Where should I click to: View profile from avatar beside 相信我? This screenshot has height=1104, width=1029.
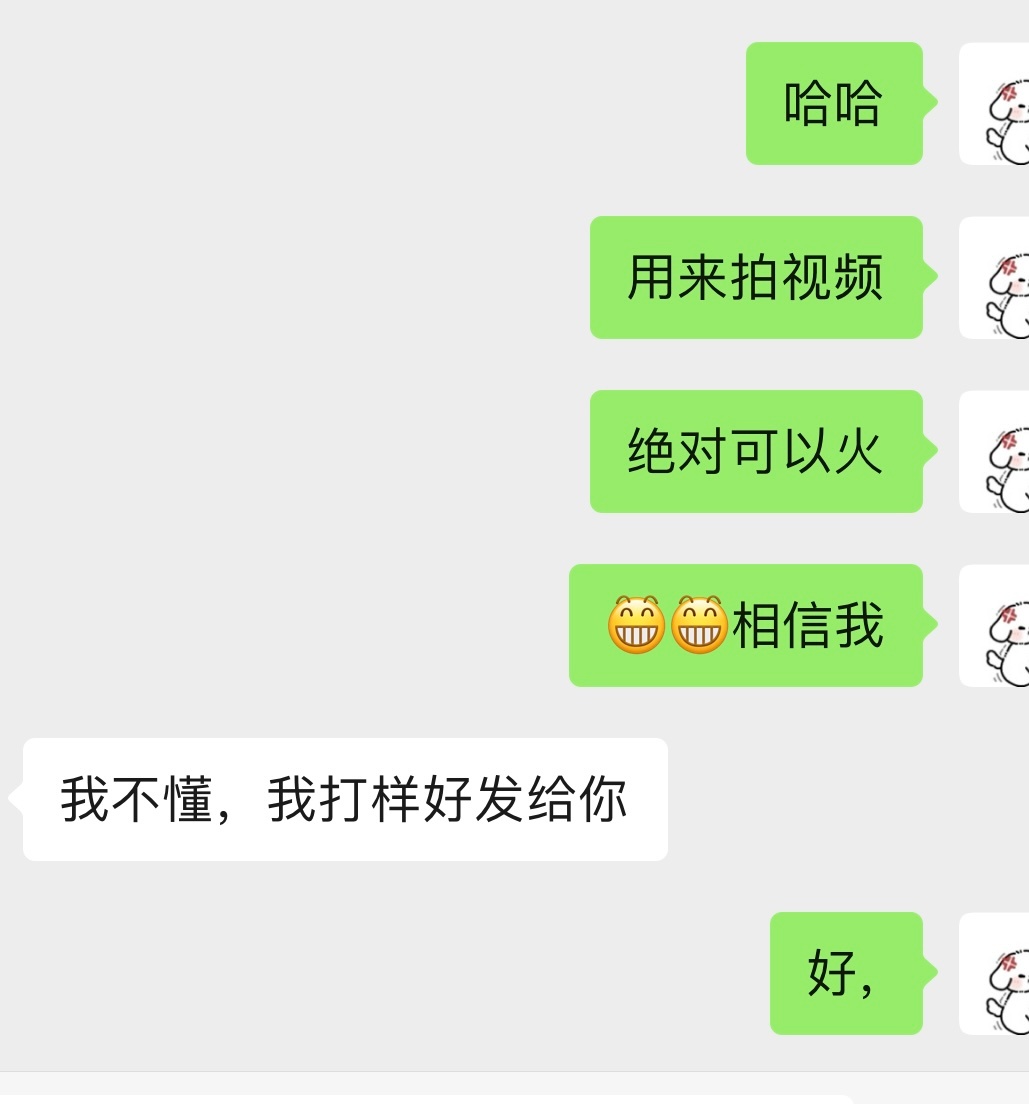click(996, 626)
